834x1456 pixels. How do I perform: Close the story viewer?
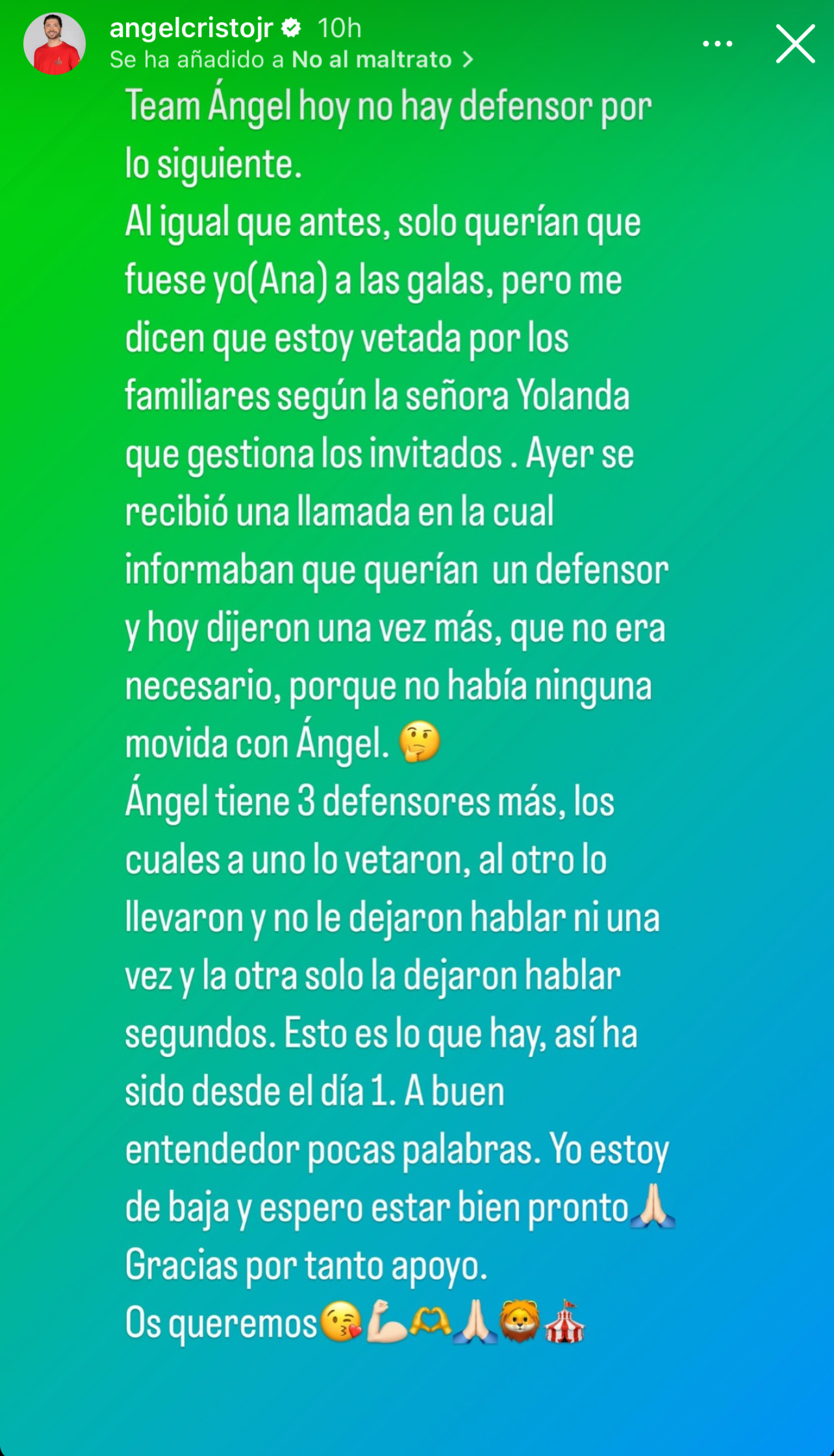tap(795, 44)
